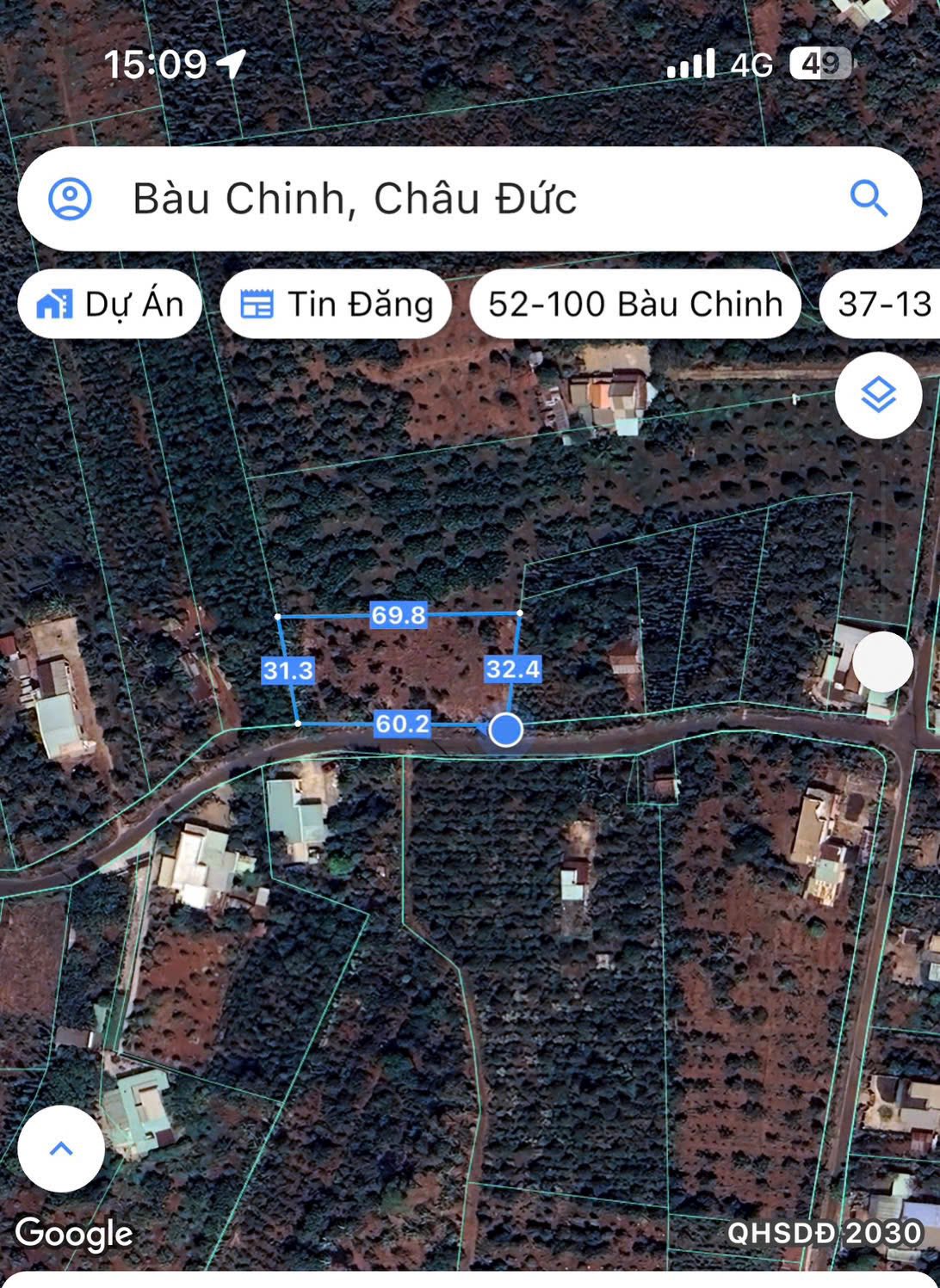940x1288 pixels.
Task: Open the profile account icon
Action: tap(70, 199)
